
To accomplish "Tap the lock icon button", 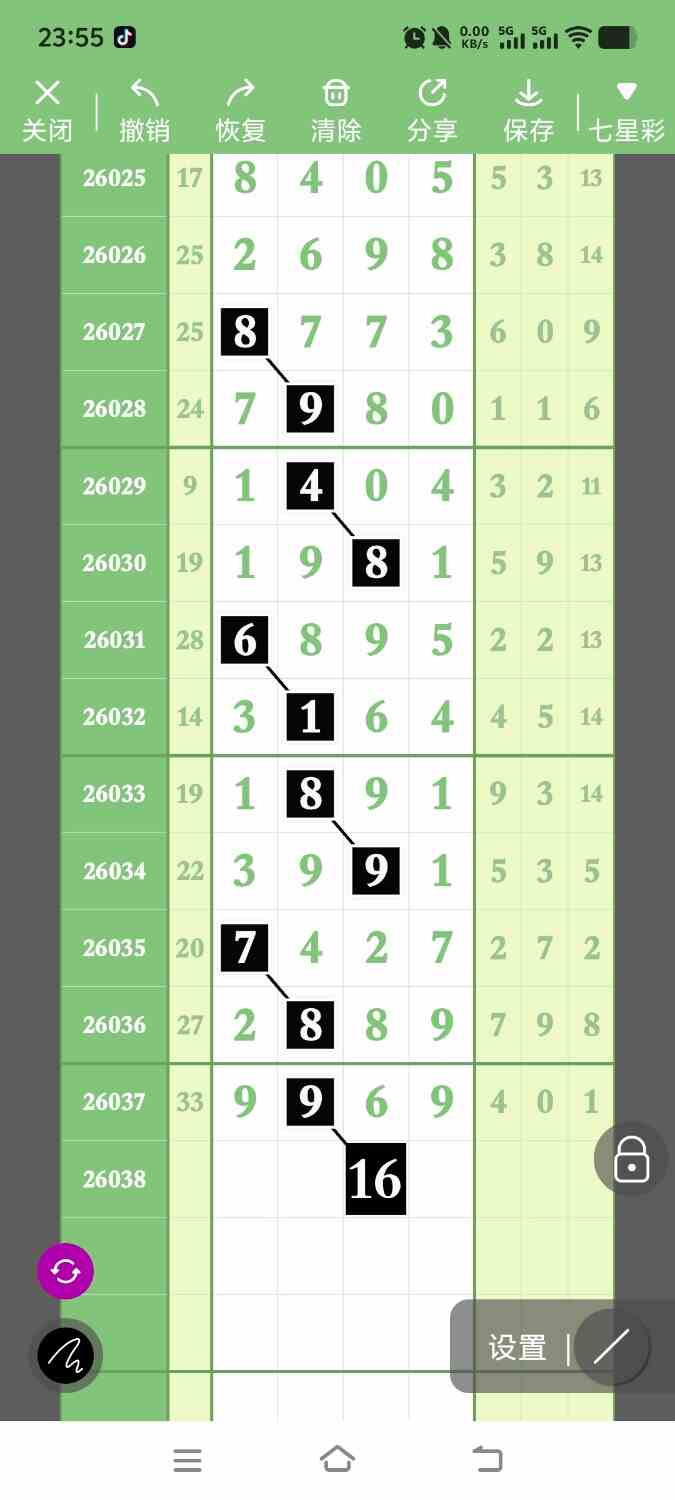I will point(631,1159).
